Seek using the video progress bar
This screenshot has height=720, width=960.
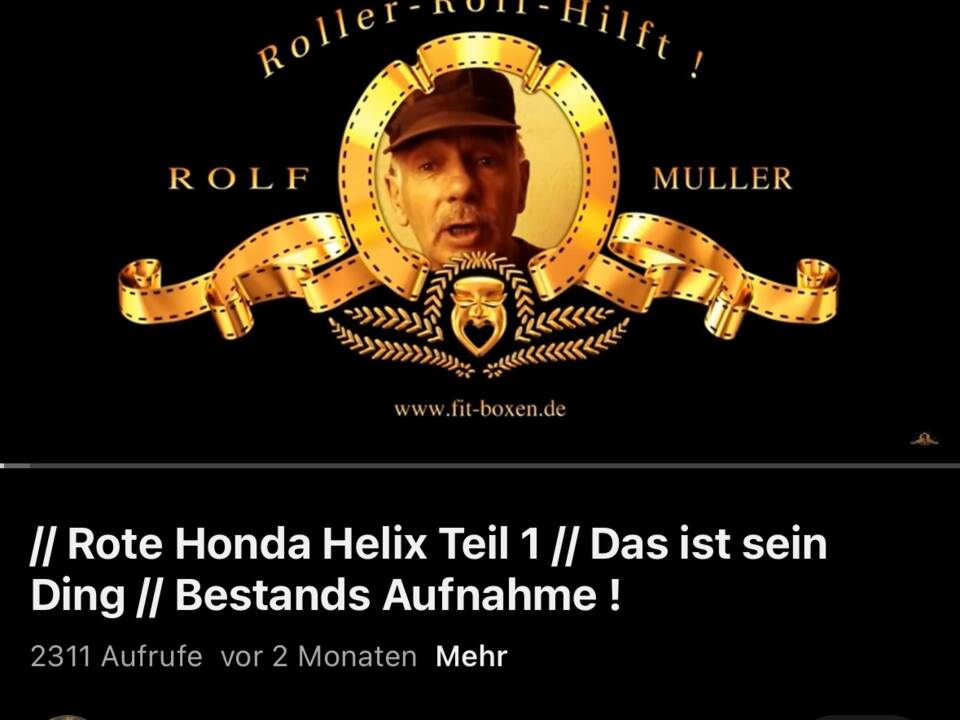(x=480, y=465)
